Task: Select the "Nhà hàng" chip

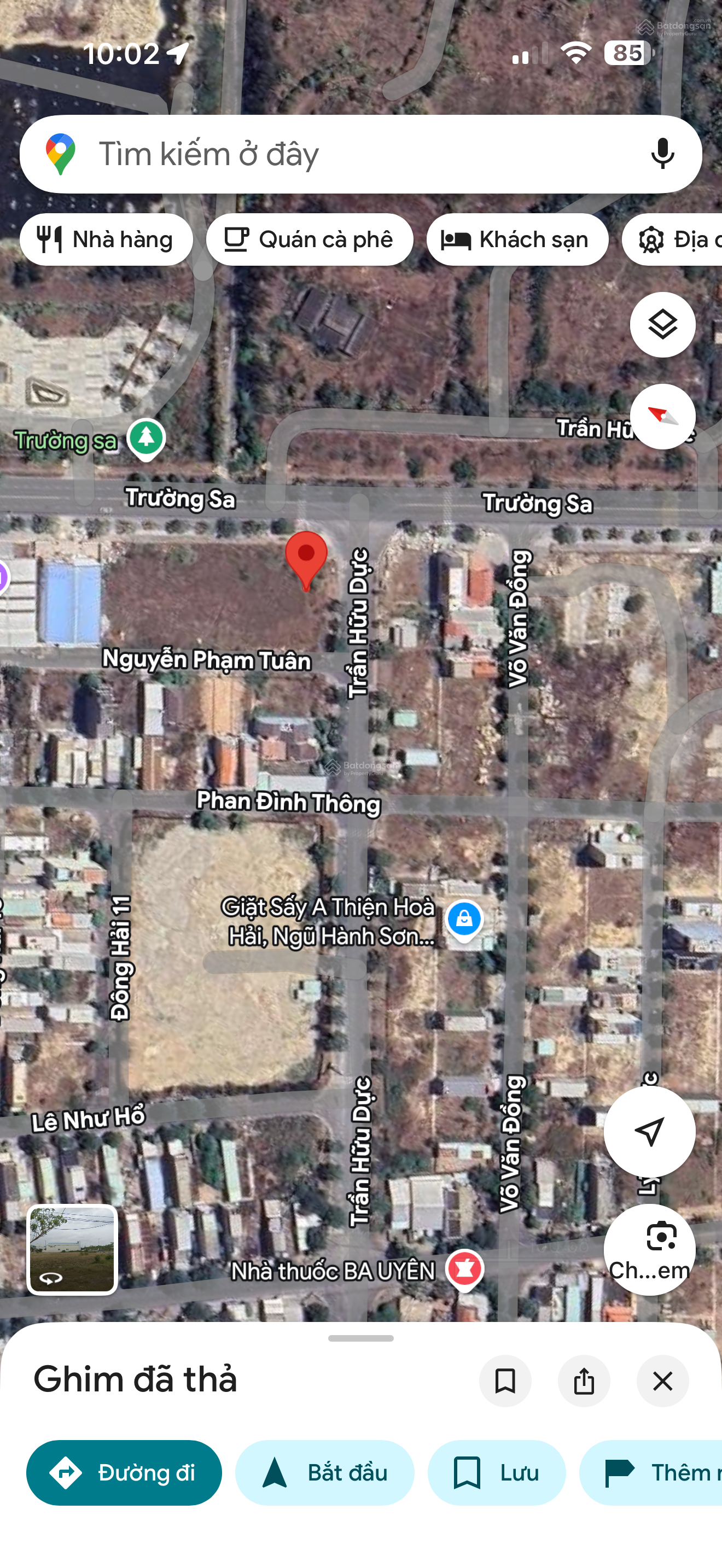Action: 107,240
